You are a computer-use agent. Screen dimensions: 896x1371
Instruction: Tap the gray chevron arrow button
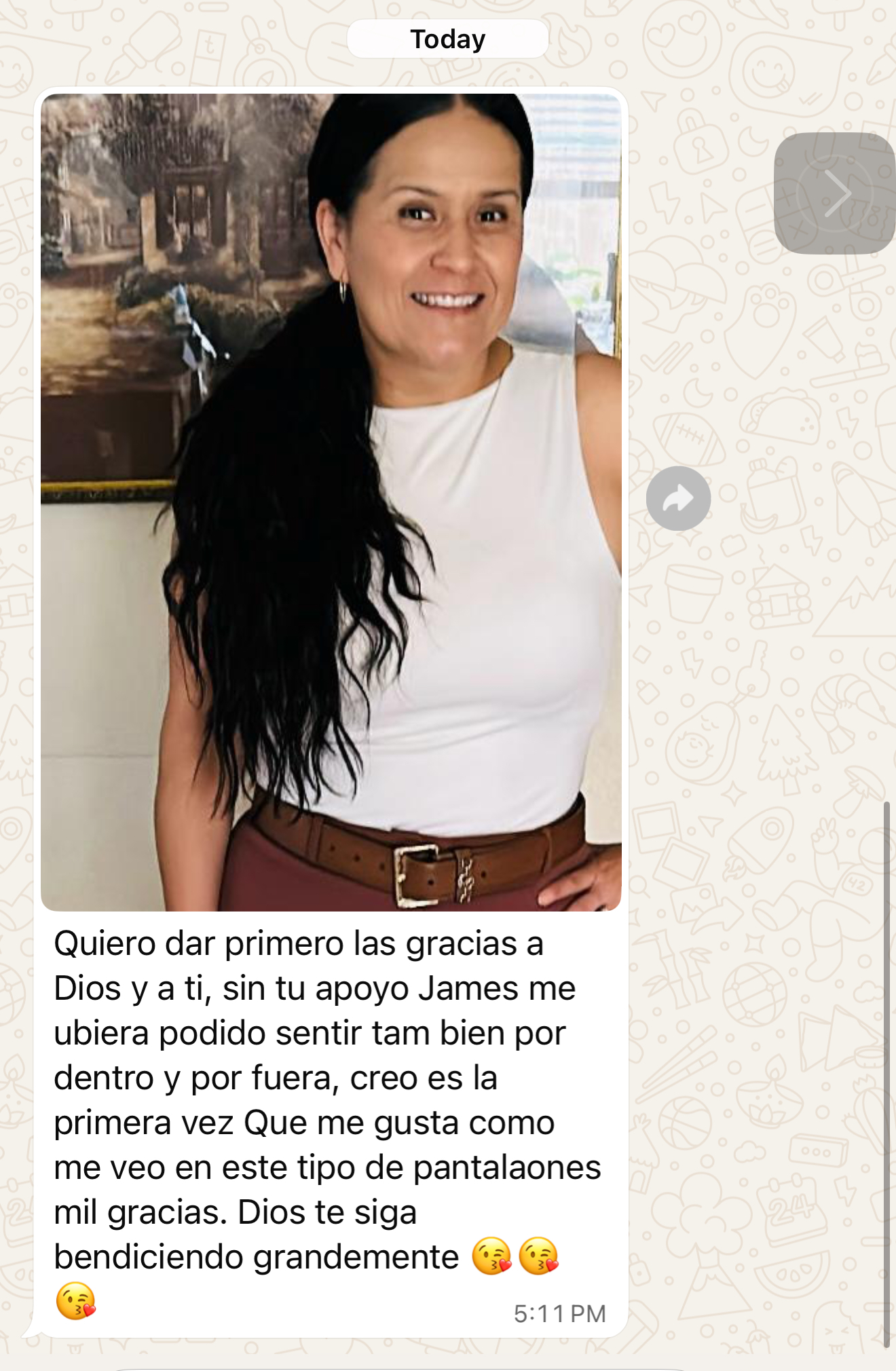pyautogui.click(x=835, y=193)
